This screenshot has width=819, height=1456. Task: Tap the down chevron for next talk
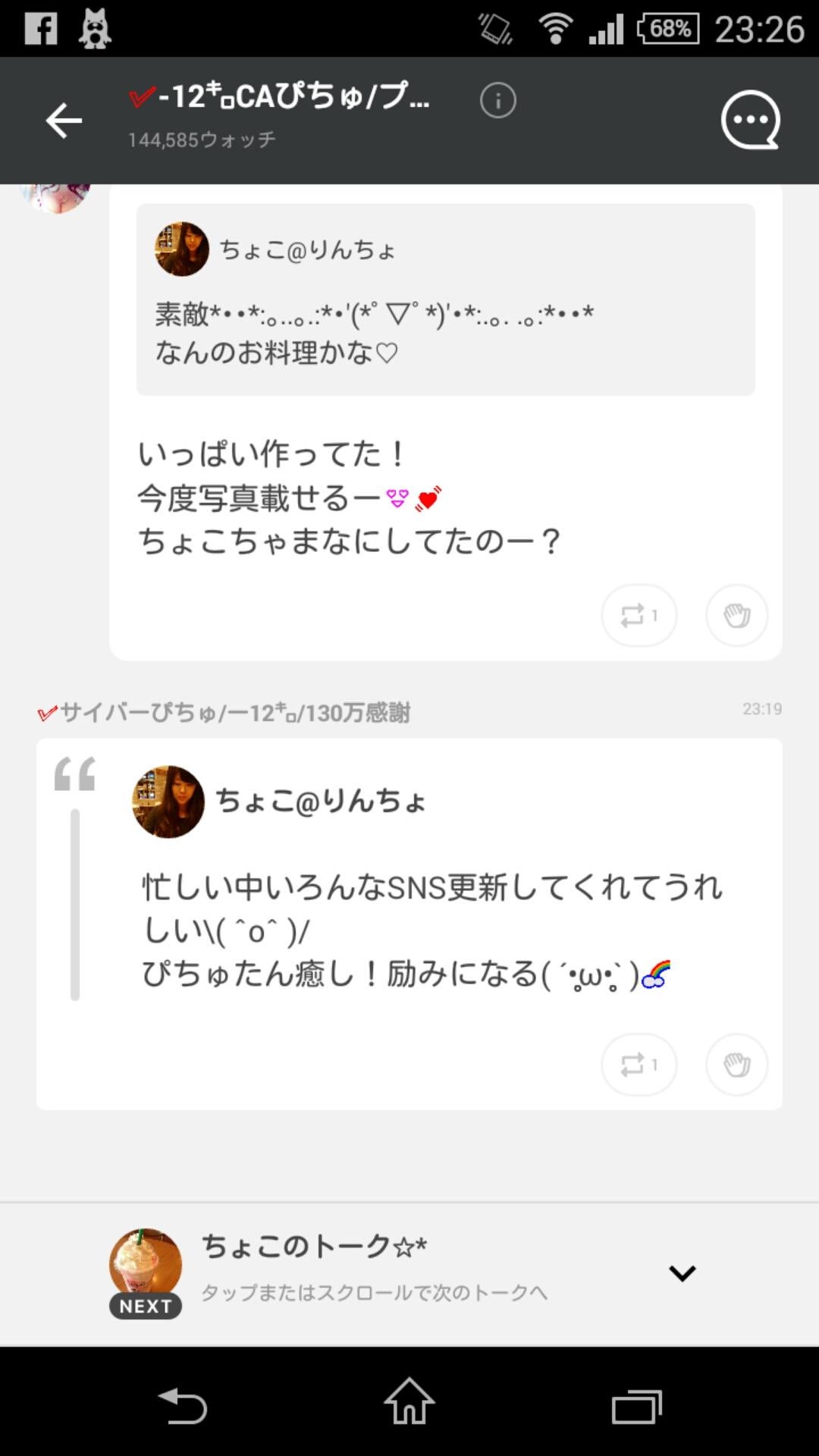coord(682,1273)
